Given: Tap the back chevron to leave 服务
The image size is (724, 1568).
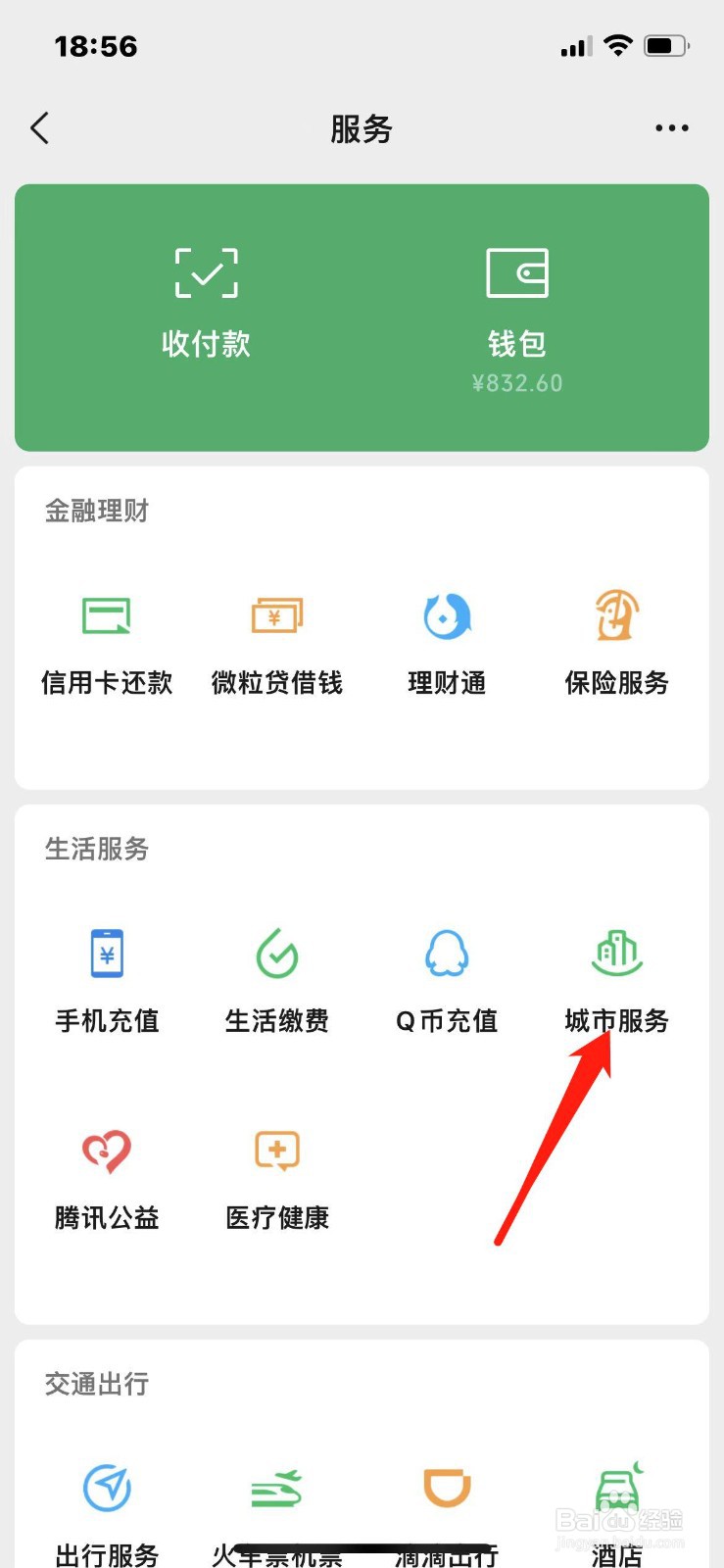Looking at the screenshot, I should [x=39, y=127].
